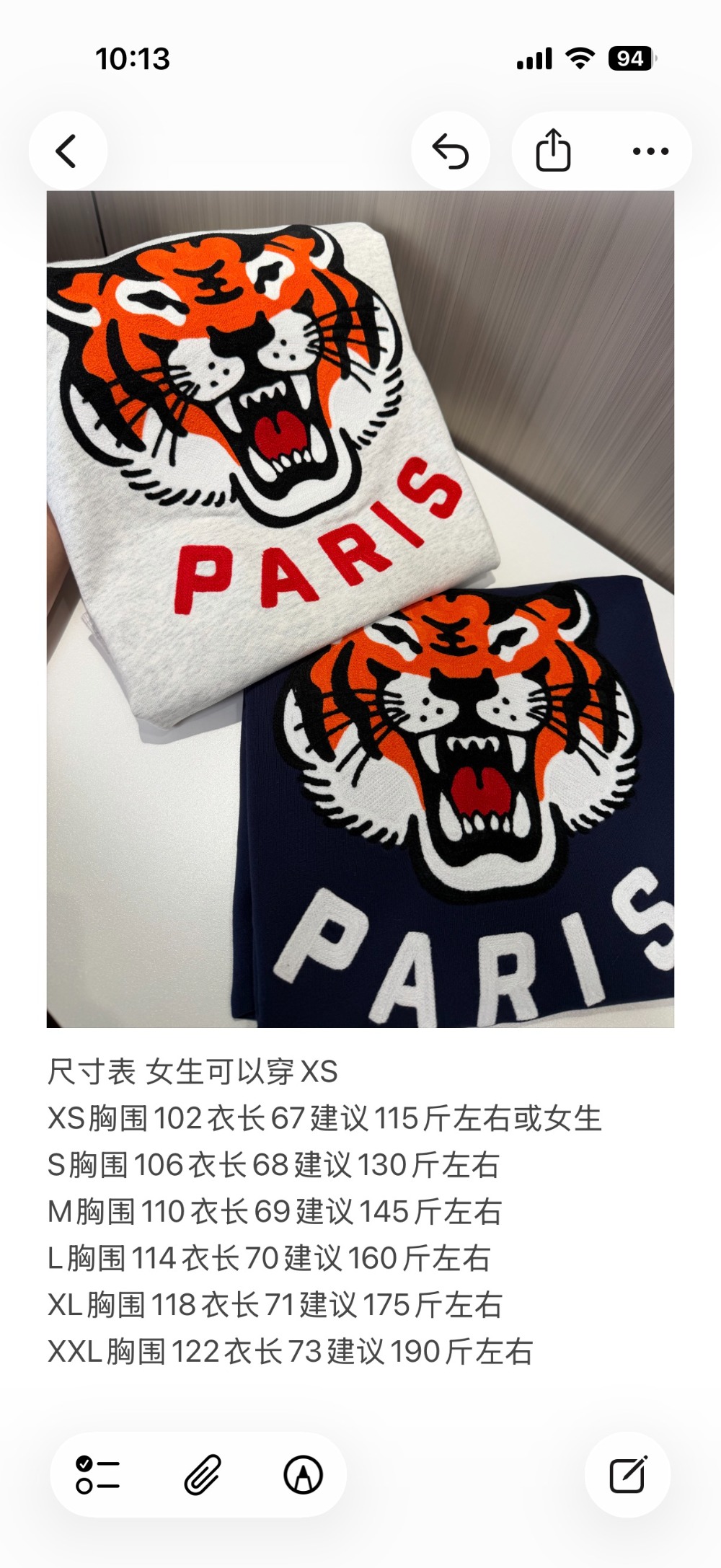The width and height of the screenshot is (721, 1568).
Task: Add a checklist to the note
Action: tap(97, 1474)
